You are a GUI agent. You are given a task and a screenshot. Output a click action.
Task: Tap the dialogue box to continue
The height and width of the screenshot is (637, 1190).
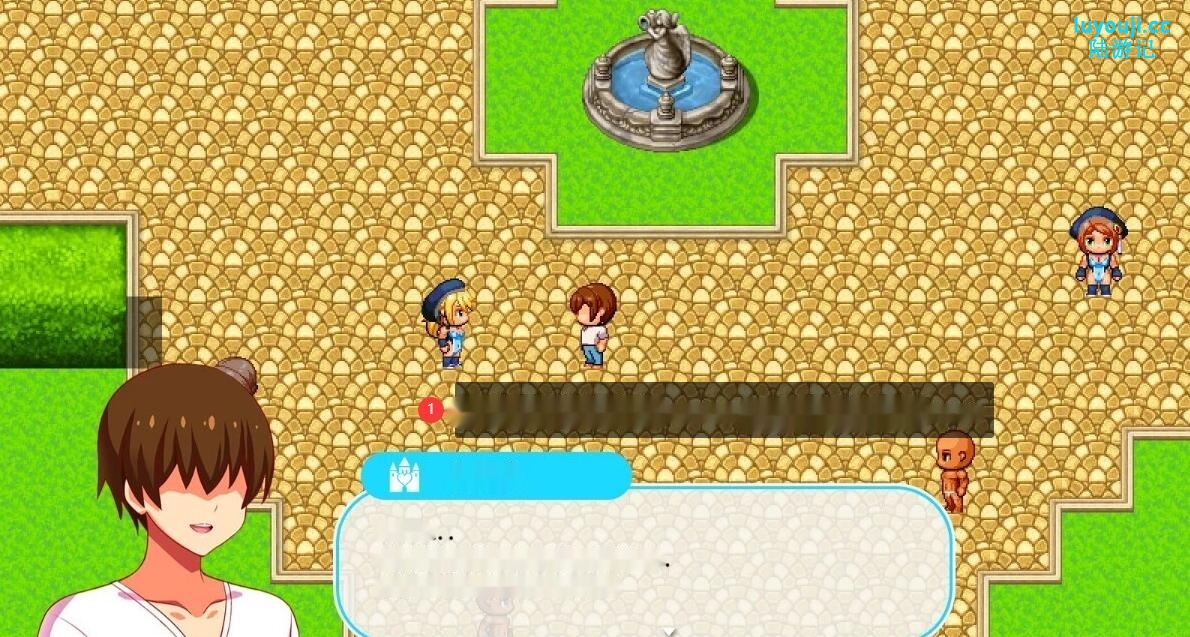(645, 560)
